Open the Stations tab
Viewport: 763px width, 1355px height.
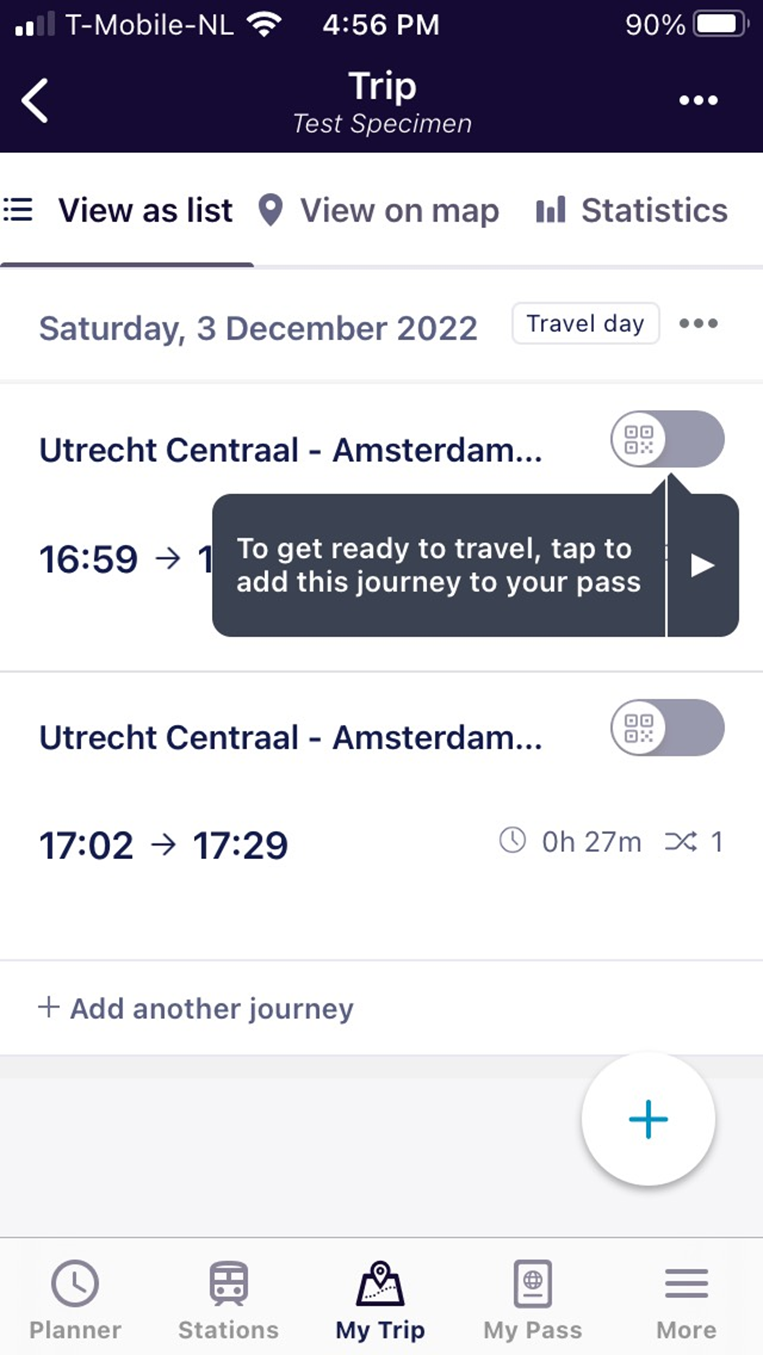click(228, 1300)
